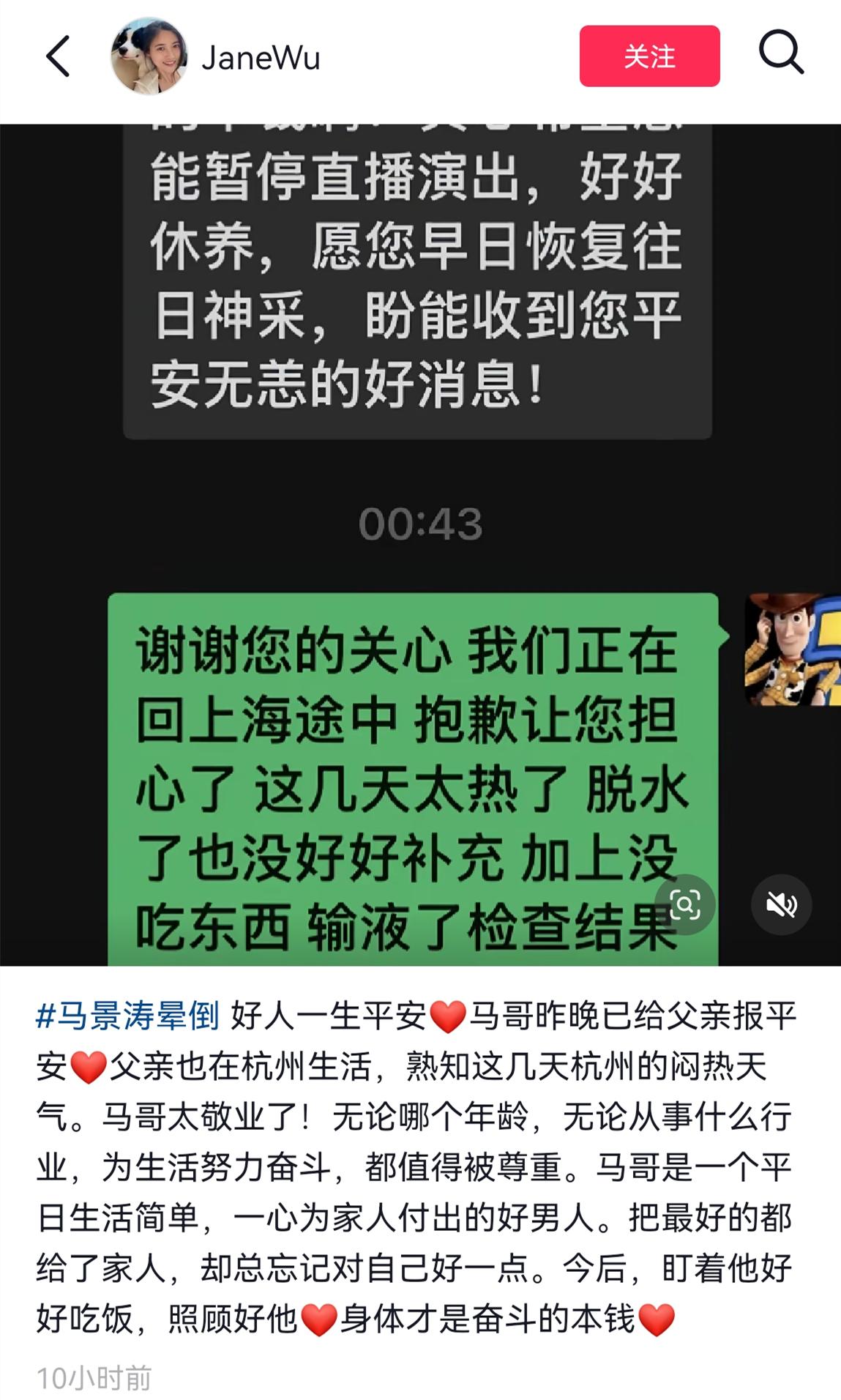Open search with the magnifier icon
841x1400 pixels.
tap(781, 53)
